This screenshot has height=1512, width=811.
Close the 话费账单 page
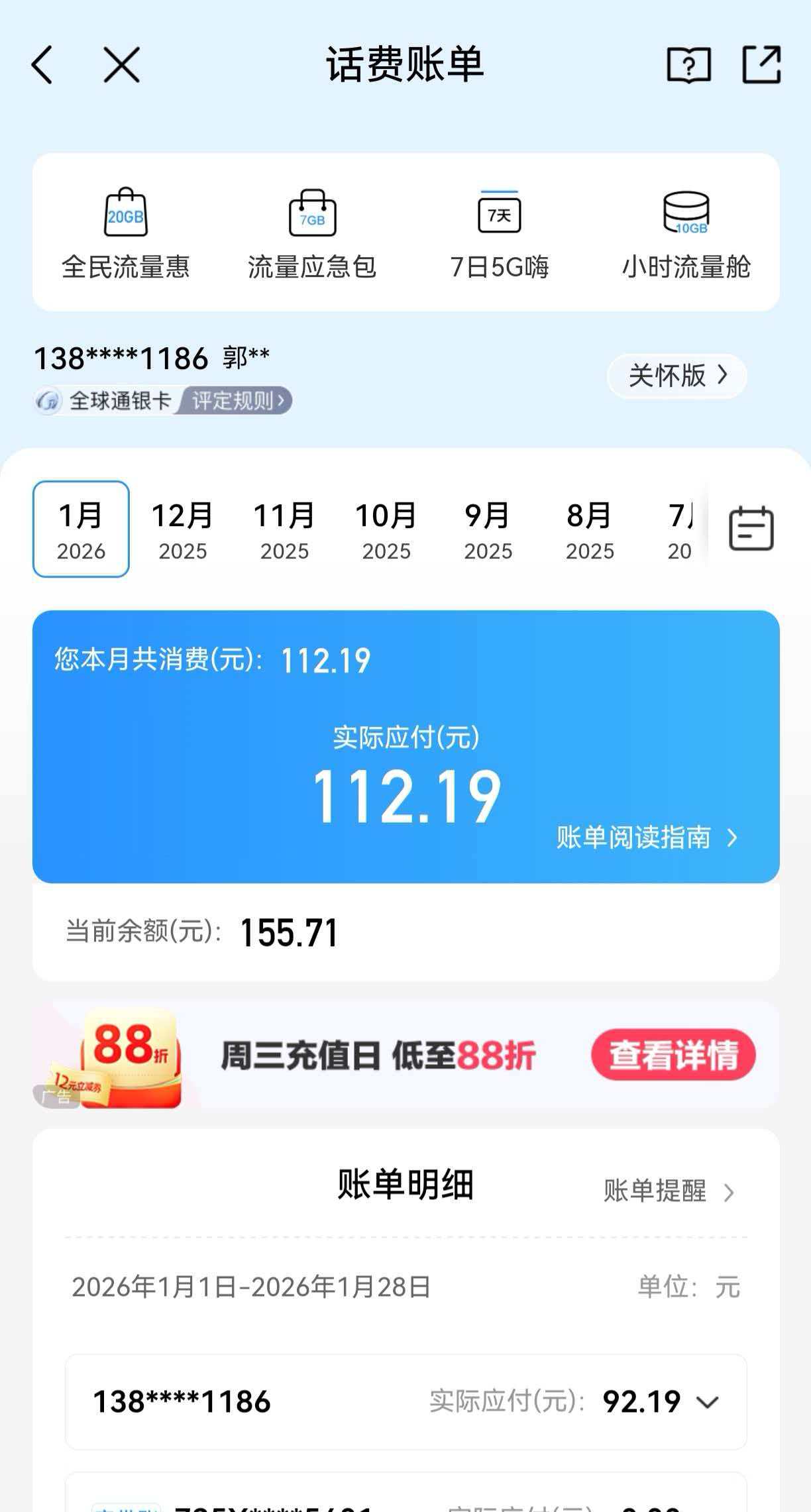(x=122, y=65)
